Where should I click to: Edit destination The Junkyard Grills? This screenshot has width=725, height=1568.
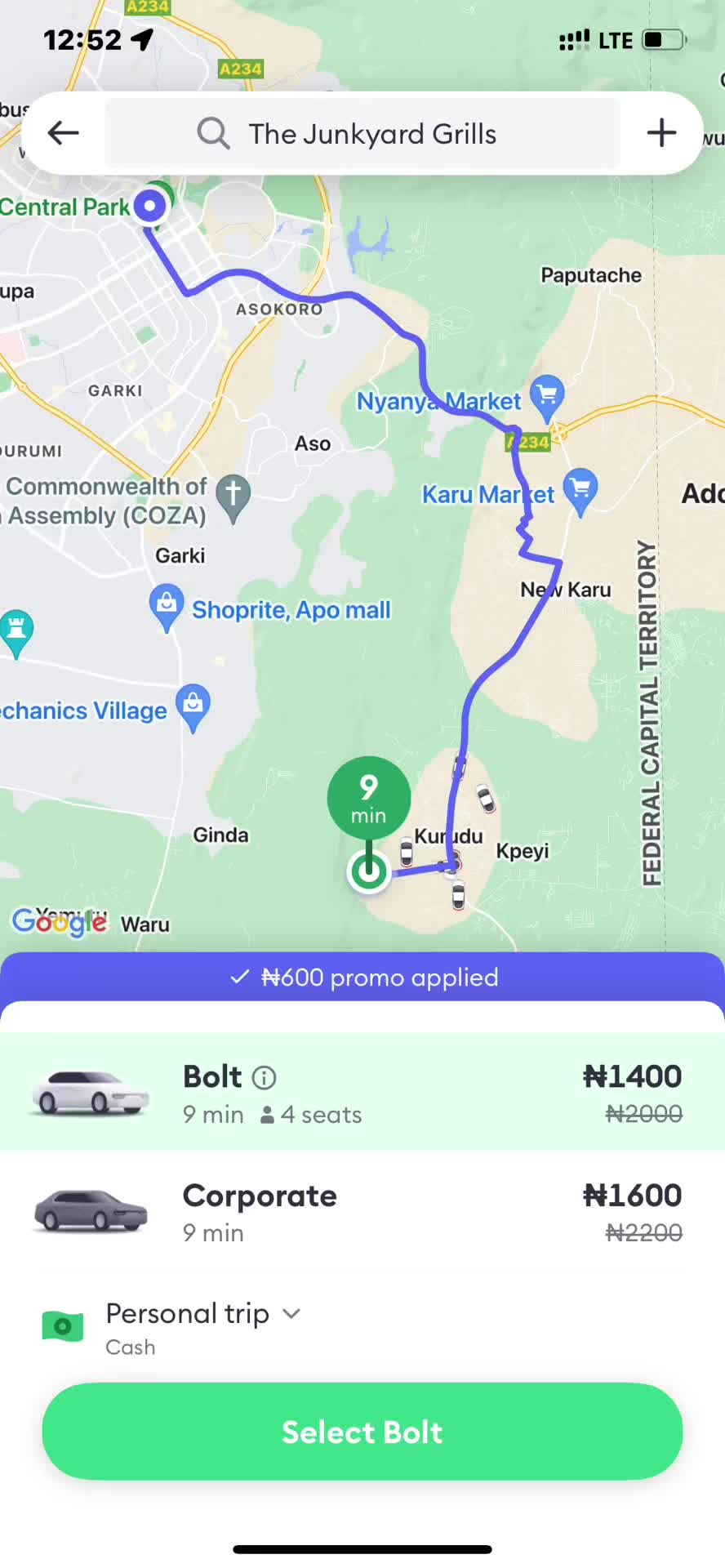coord(362,133)
